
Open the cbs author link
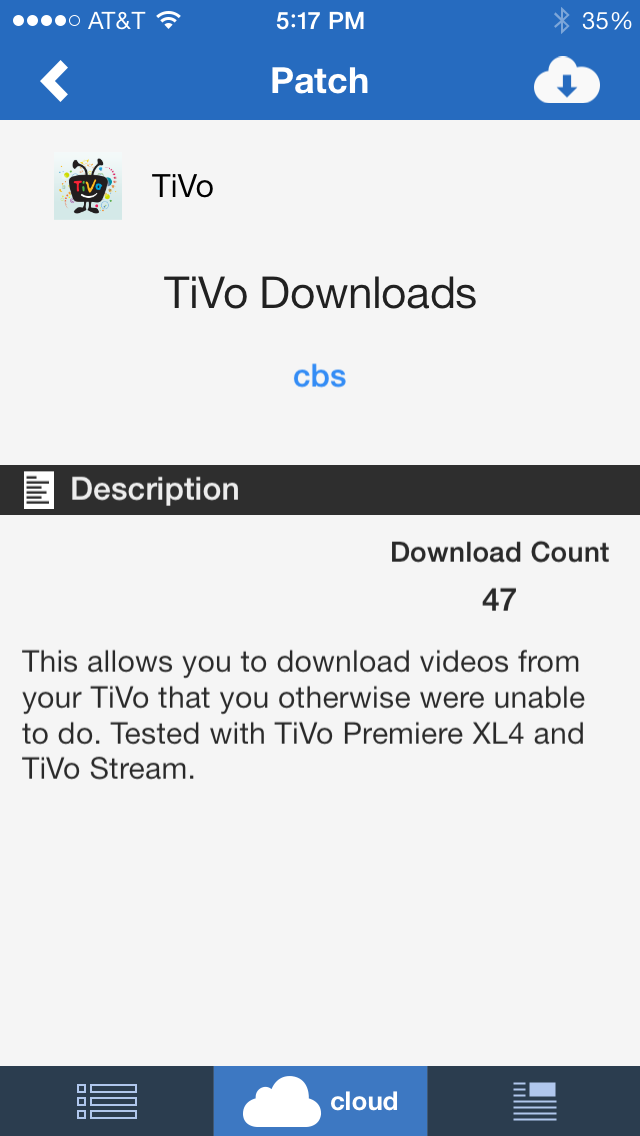320,376
